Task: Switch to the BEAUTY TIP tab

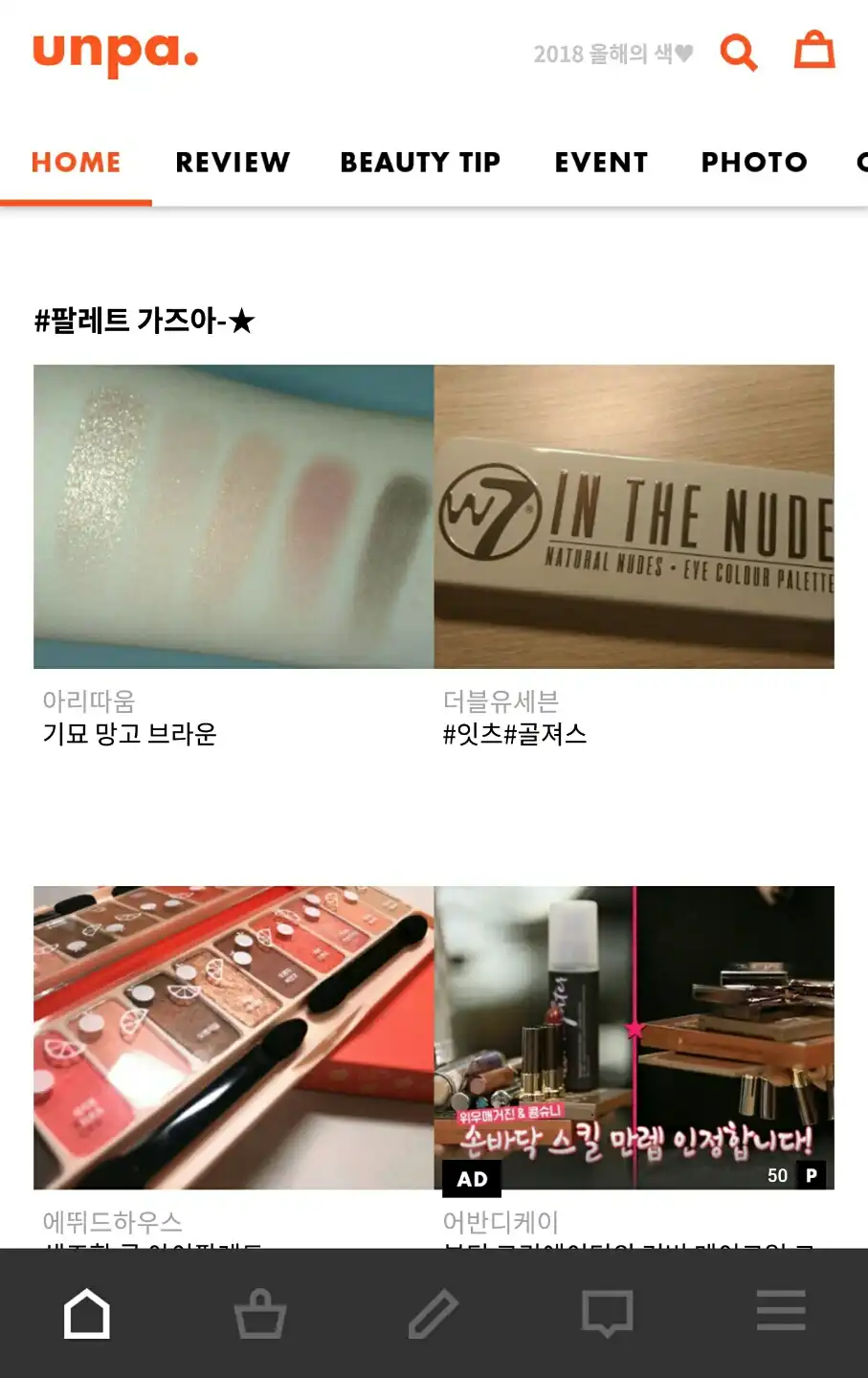Action: [420, 162]
